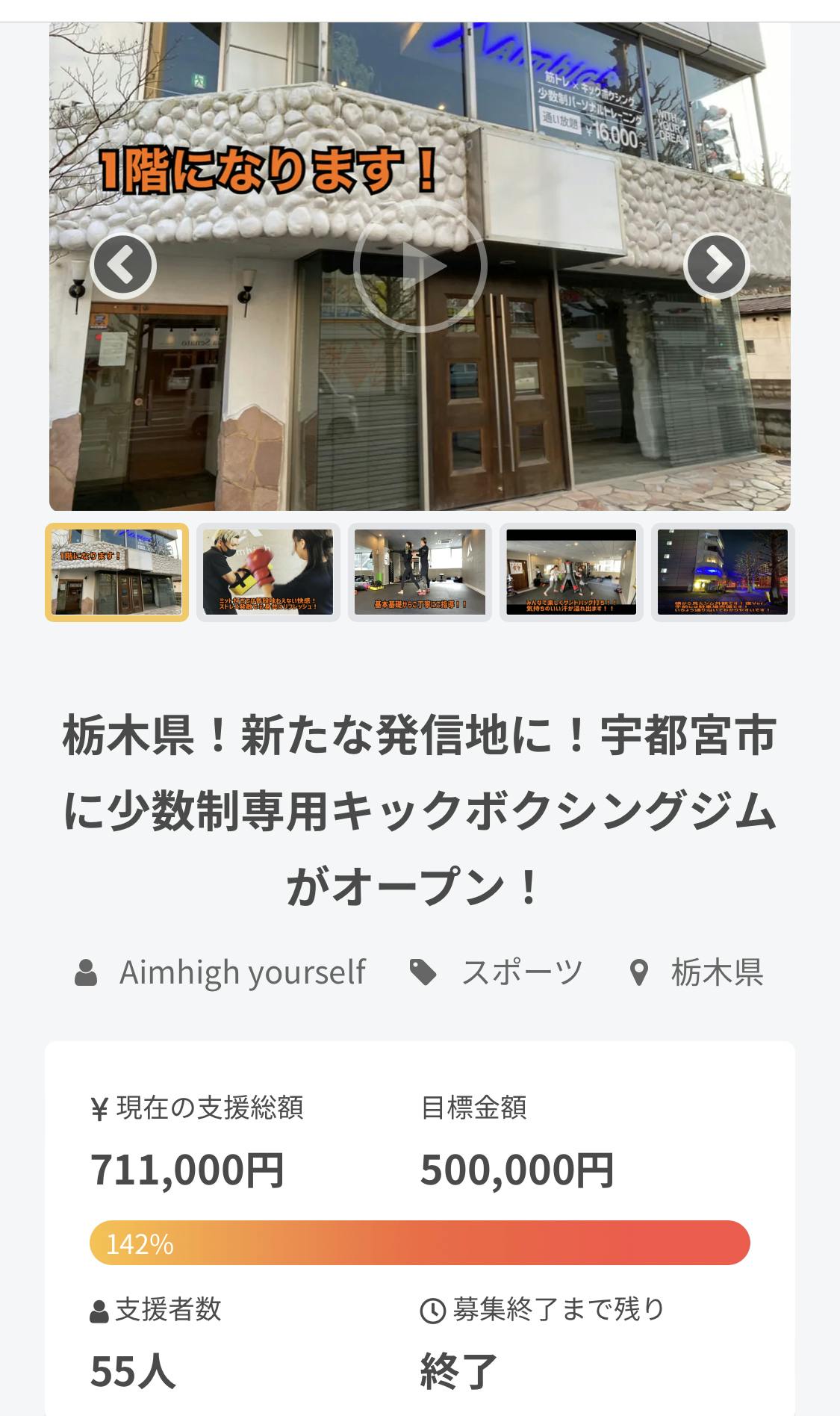Show the night exterior thumbnail

722,572
